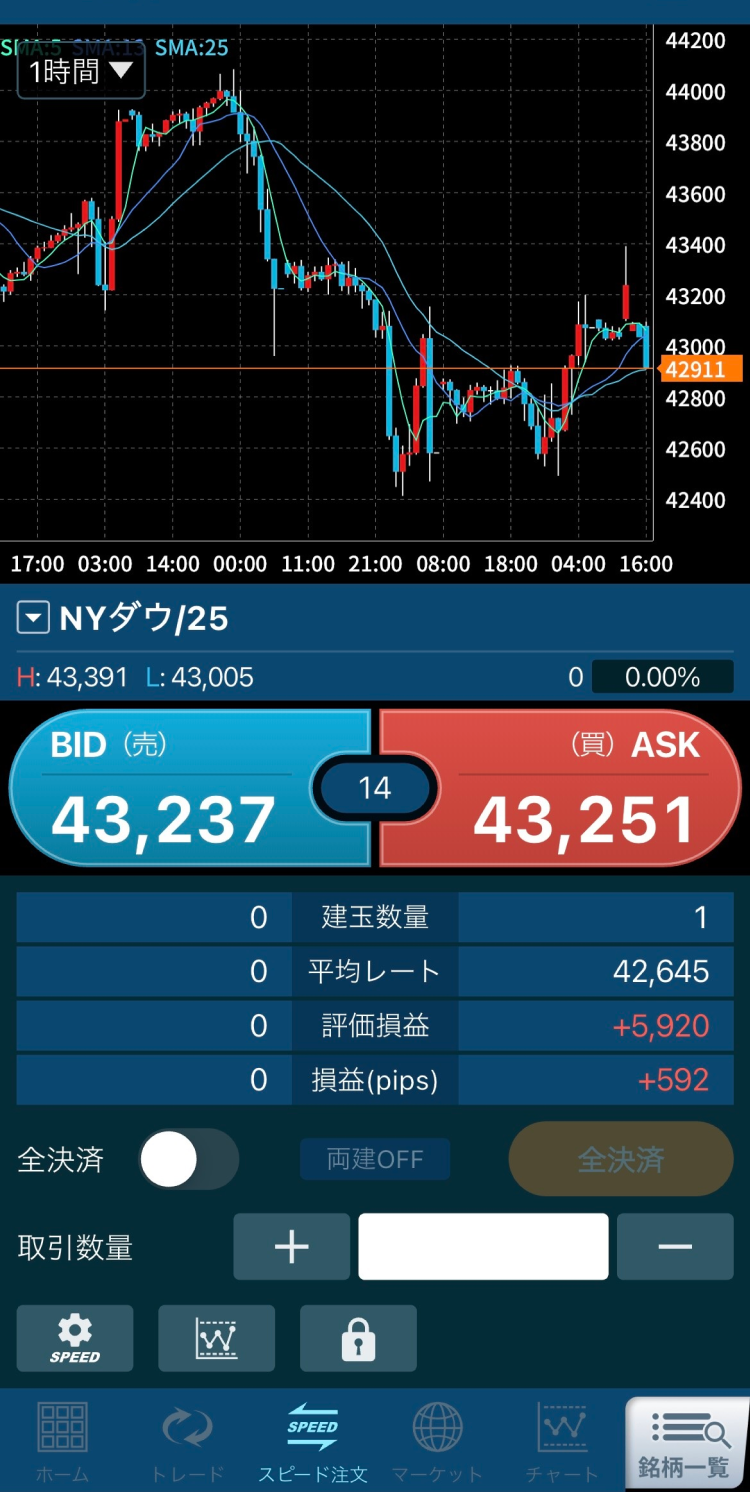750x1492 pixels.
Task: Open the マーケット tab
Action: pos(438,1442)
